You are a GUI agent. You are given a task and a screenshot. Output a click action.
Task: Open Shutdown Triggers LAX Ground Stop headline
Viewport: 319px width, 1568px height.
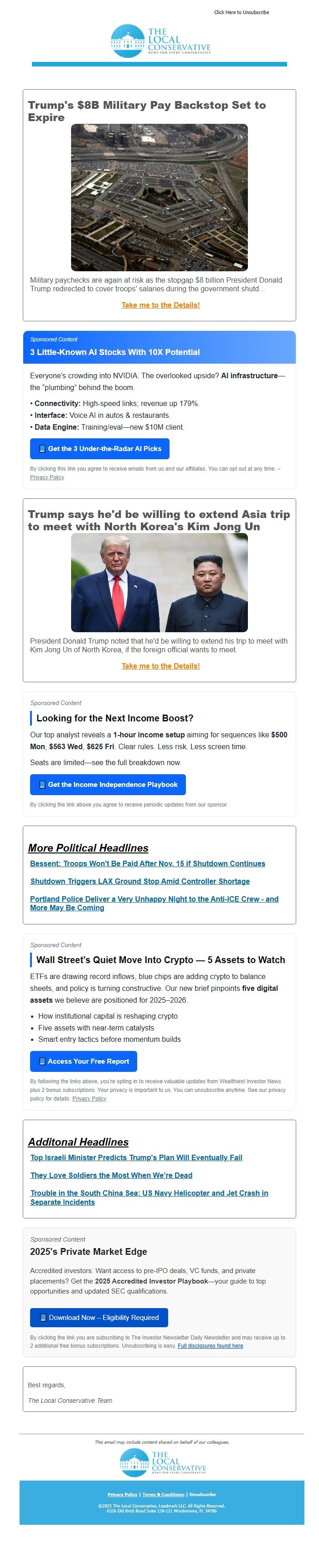(140, 881)
